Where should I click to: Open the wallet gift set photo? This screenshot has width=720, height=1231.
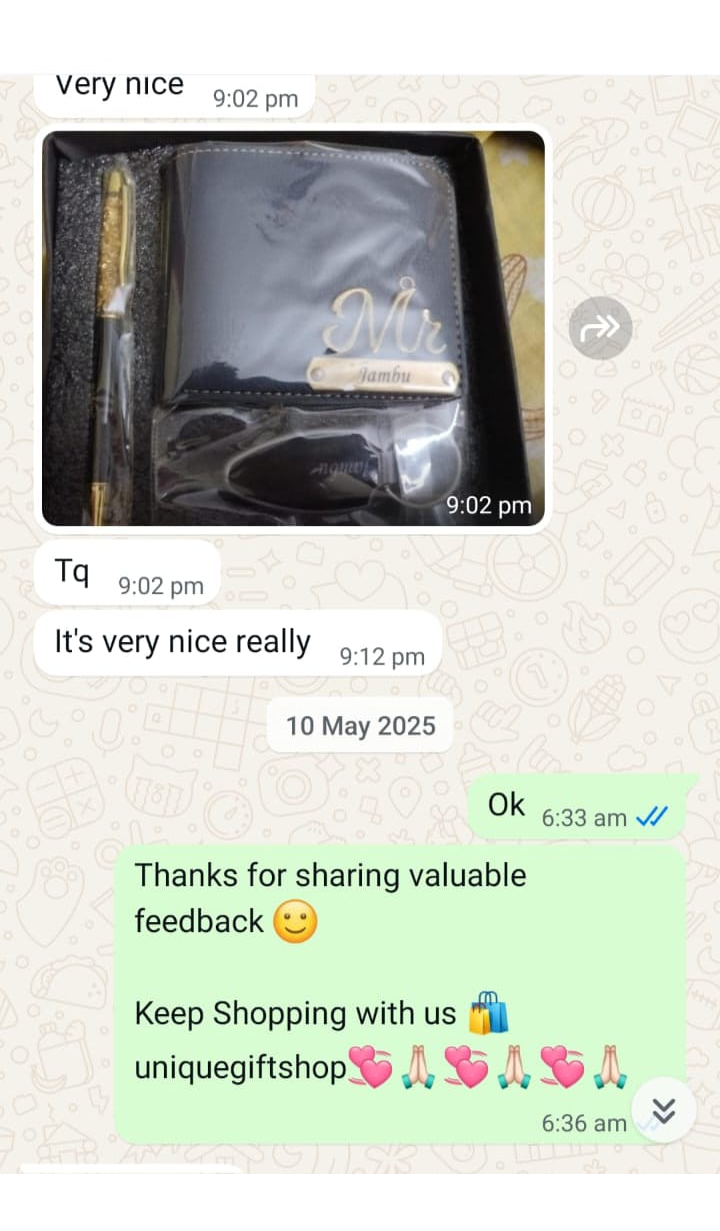pyautogui.click(x=293, y=327)
